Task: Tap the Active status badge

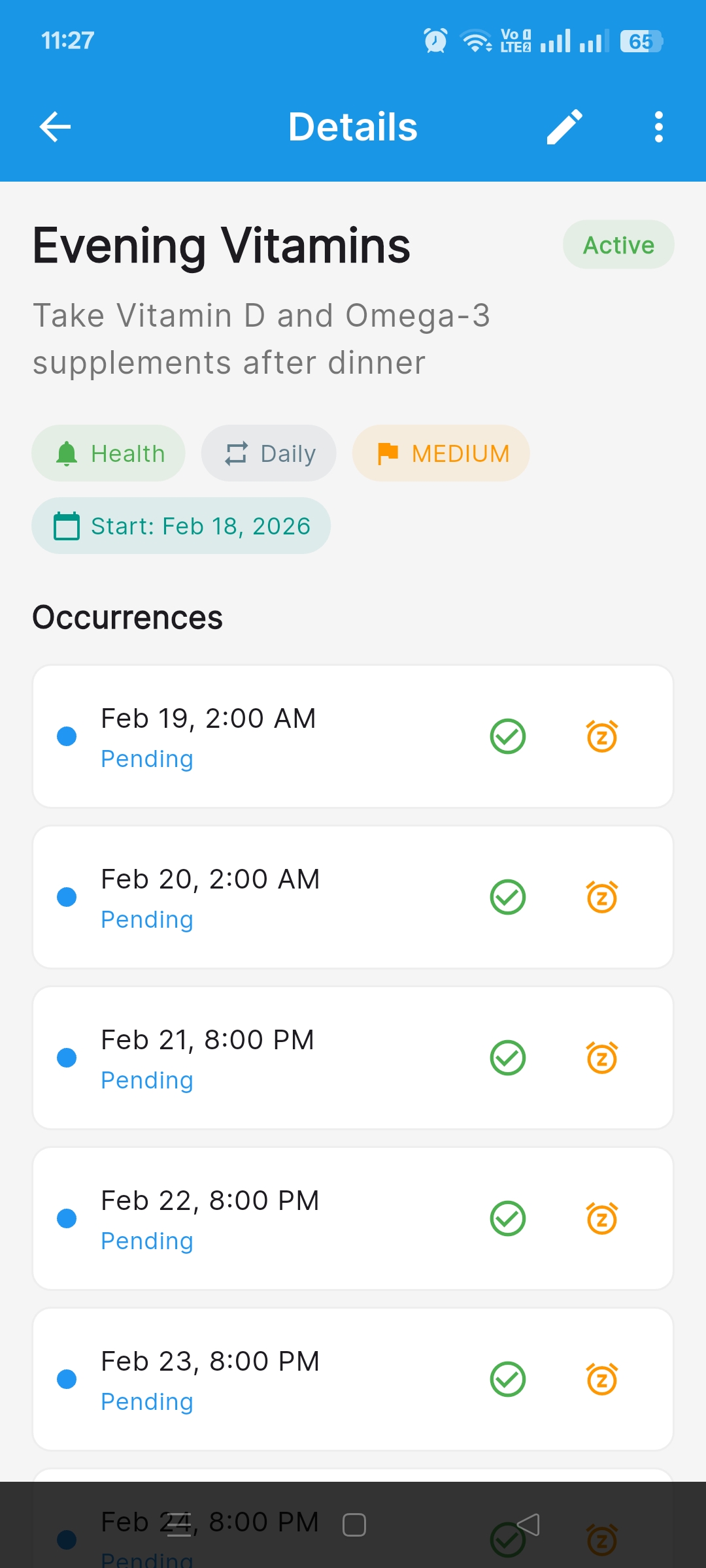Action: [x=618, y=244]
